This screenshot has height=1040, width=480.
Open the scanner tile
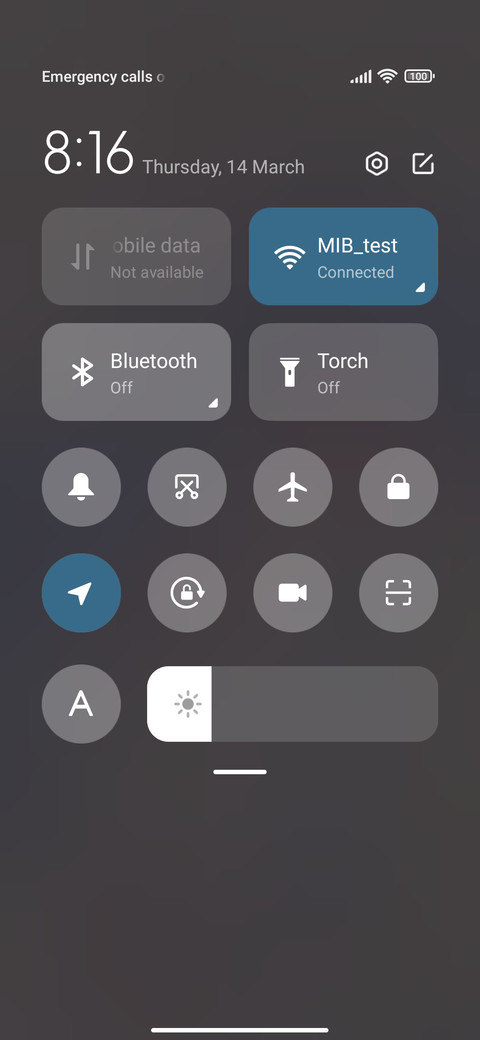[398, 593]
